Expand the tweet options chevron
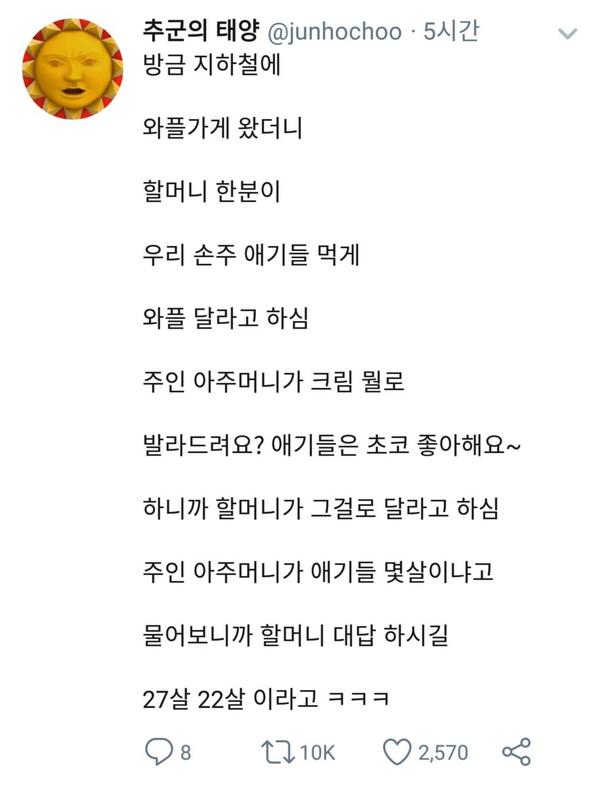The width and height of the screenshot is (600, 789). 567,33
